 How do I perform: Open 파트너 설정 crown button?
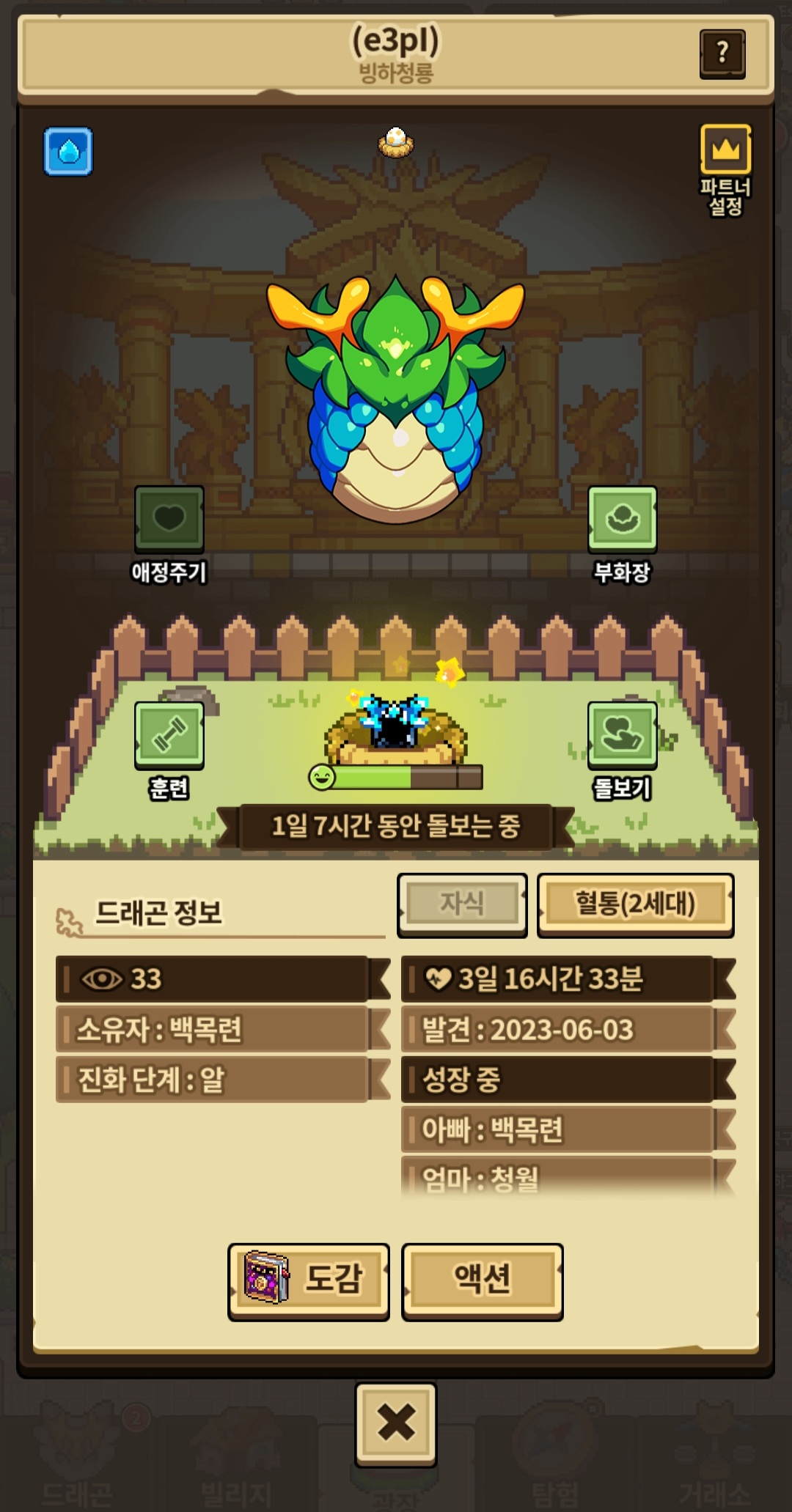coord(725,150)
